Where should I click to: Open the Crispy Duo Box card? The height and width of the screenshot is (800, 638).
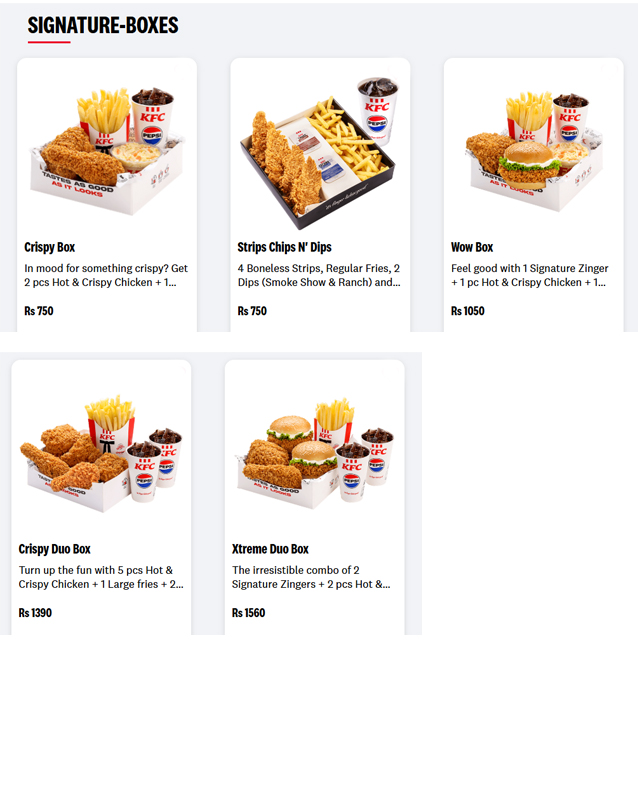(x=101, y=497)
